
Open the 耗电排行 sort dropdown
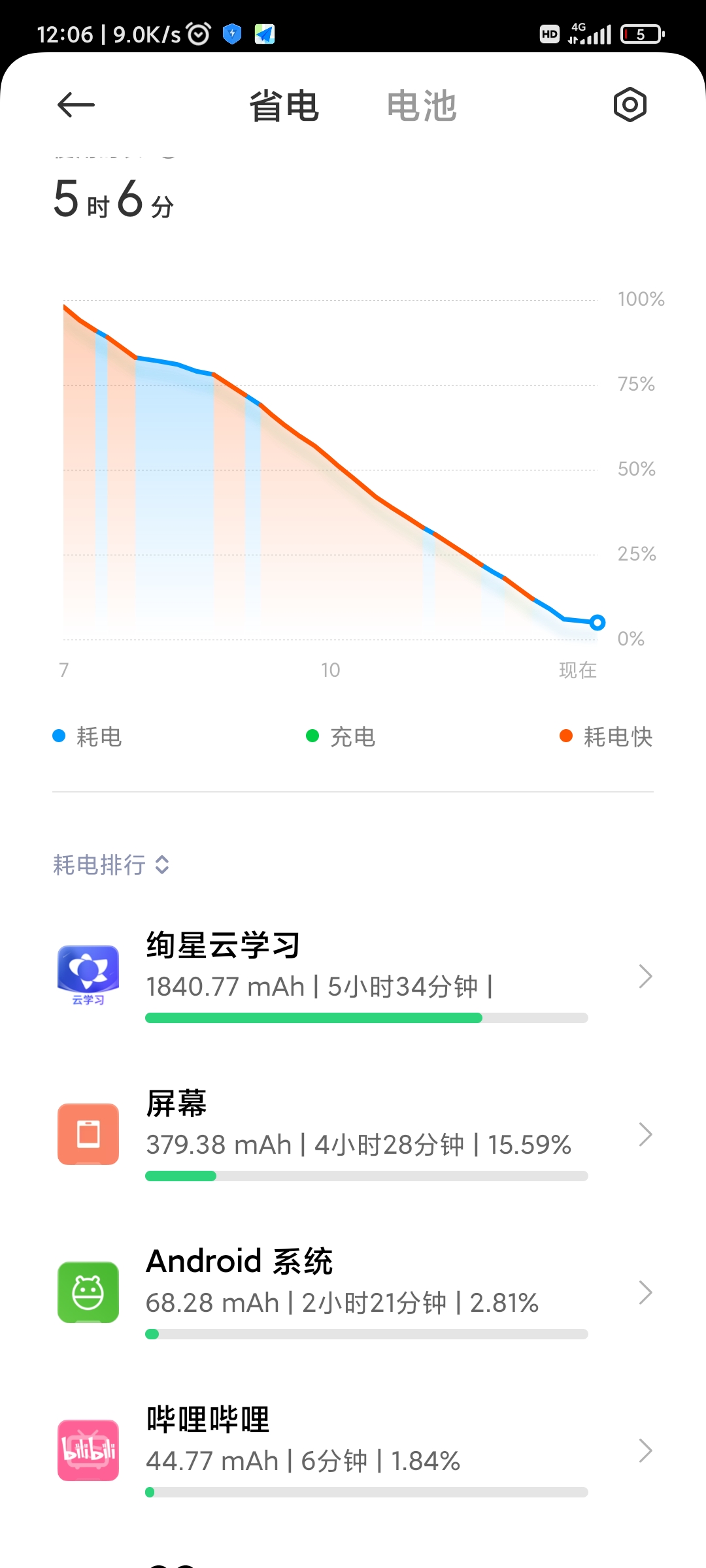click(111, 865)
